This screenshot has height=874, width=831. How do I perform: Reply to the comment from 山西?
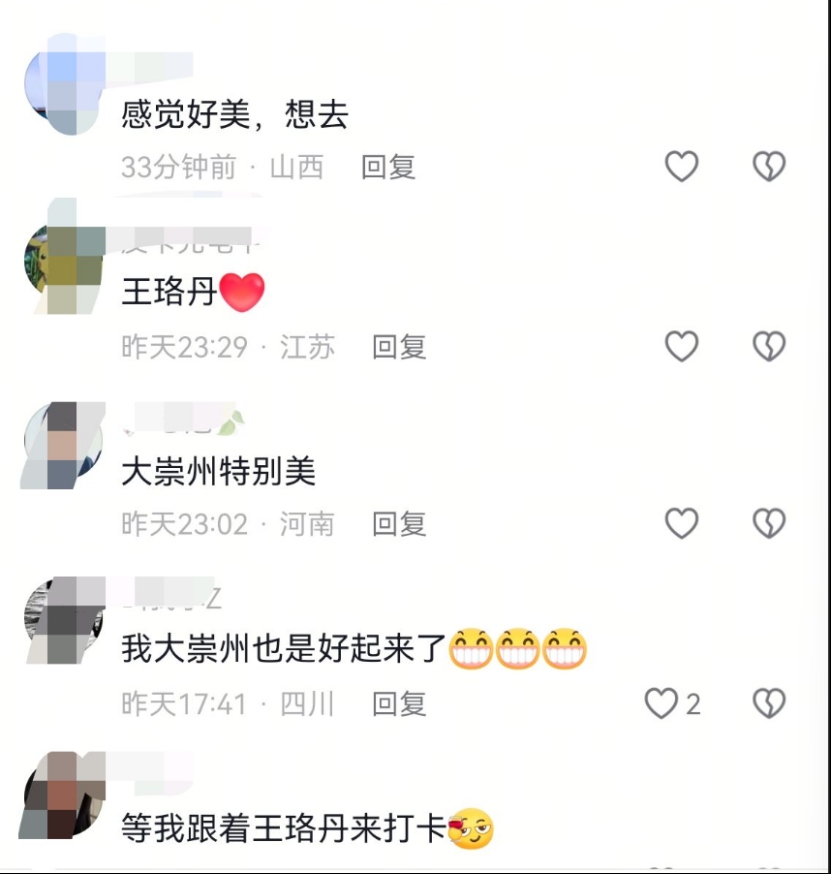point(388,167)
